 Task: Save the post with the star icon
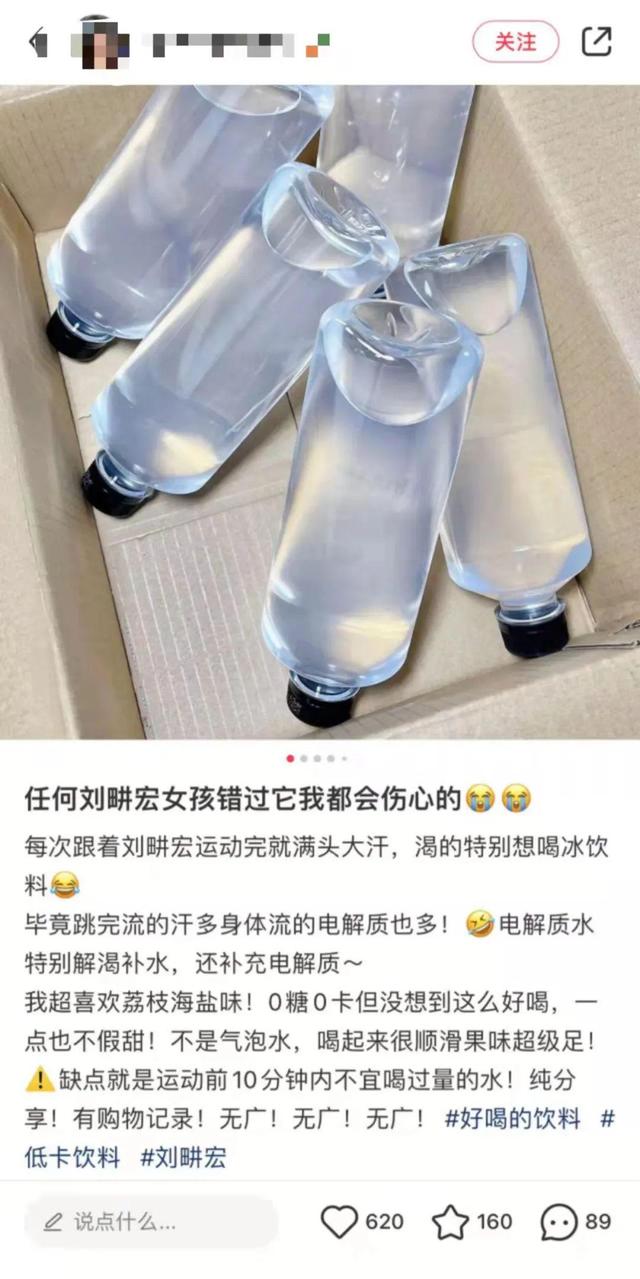451,1222
